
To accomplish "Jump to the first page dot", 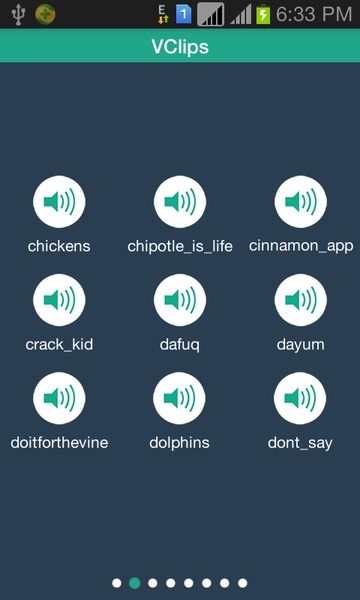I will 117,583.
